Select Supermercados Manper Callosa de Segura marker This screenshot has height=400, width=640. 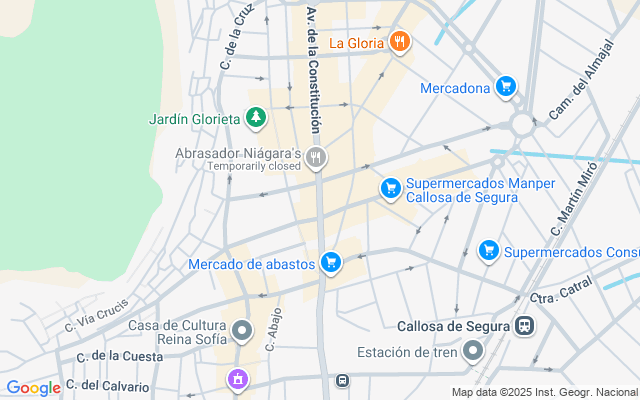391,187
